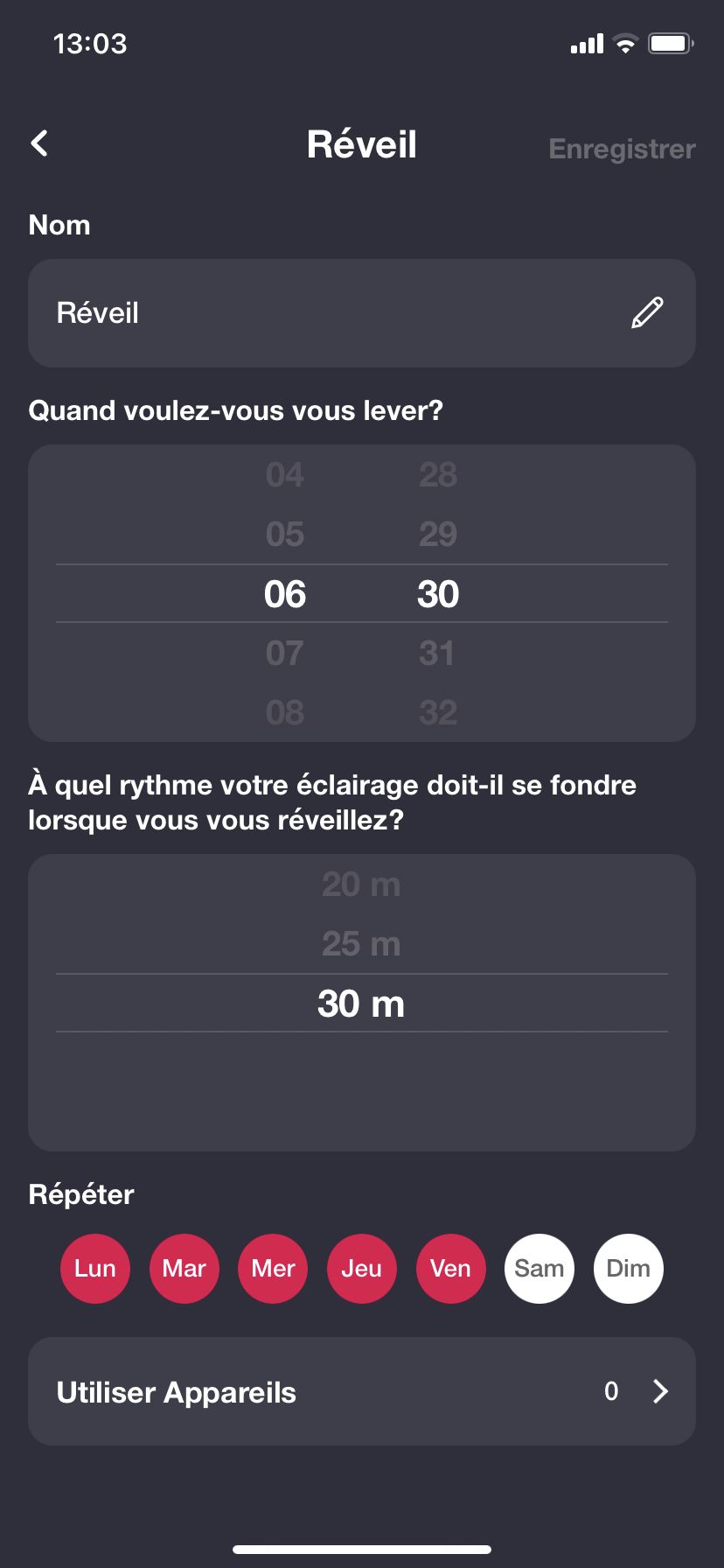Viewport: 724px width, 1568px height.
Task: Enable Sam as a repeat day
Action: click(540, 1269)
